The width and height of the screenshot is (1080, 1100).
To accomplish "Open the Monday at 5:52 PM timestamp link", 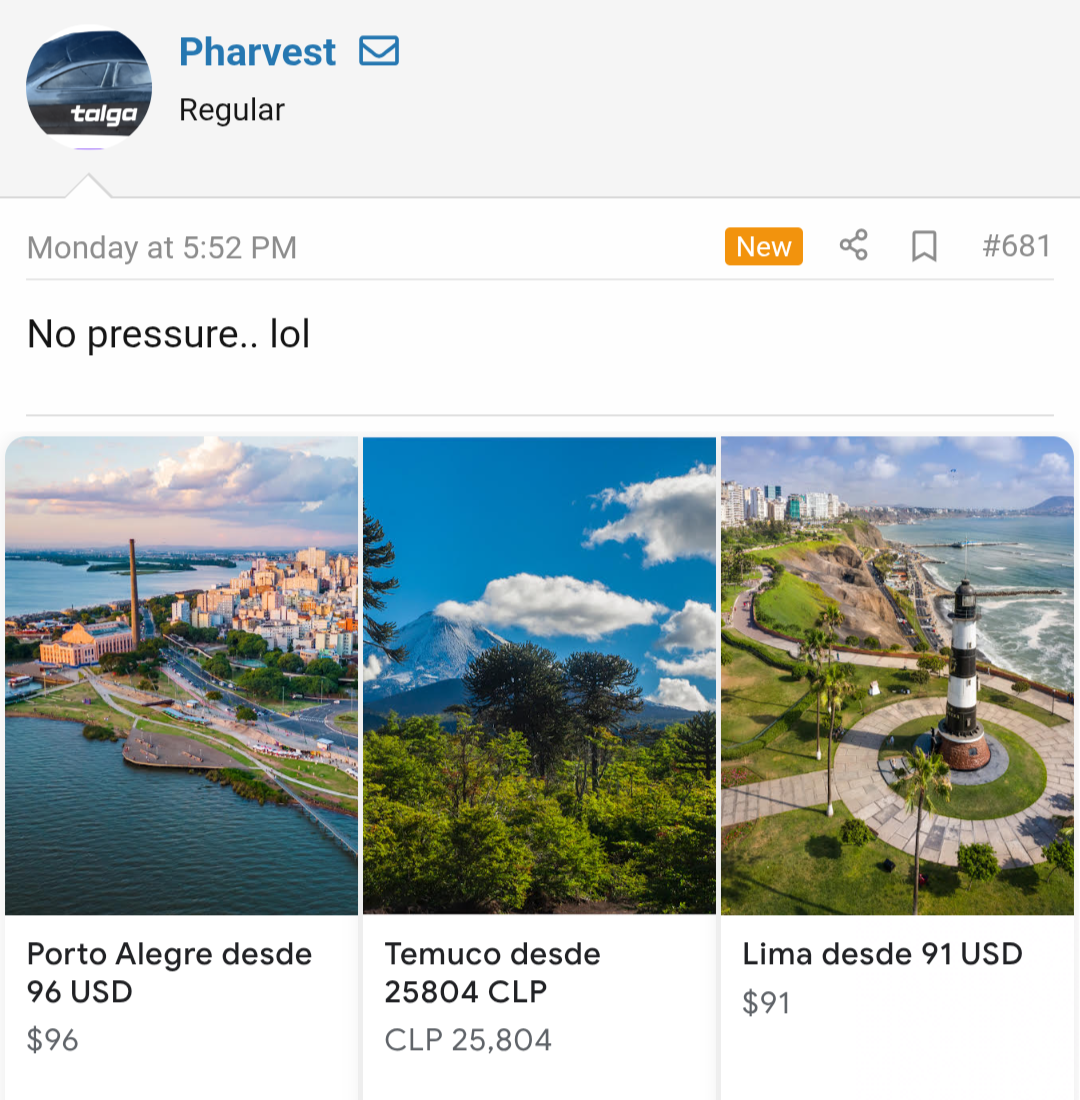I will [162, 248].
